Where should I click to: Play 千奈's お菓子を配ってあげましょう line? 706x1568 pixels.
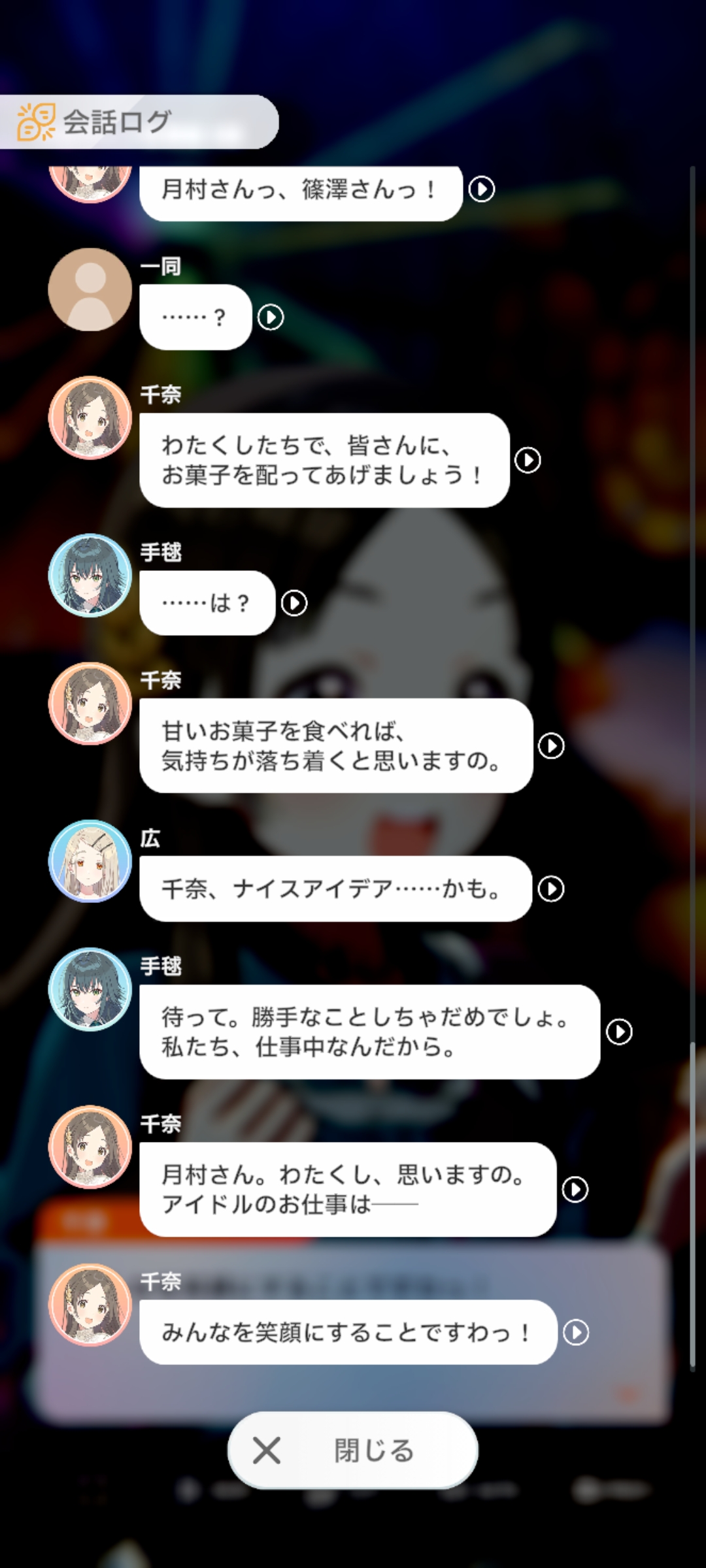[528, 461]
